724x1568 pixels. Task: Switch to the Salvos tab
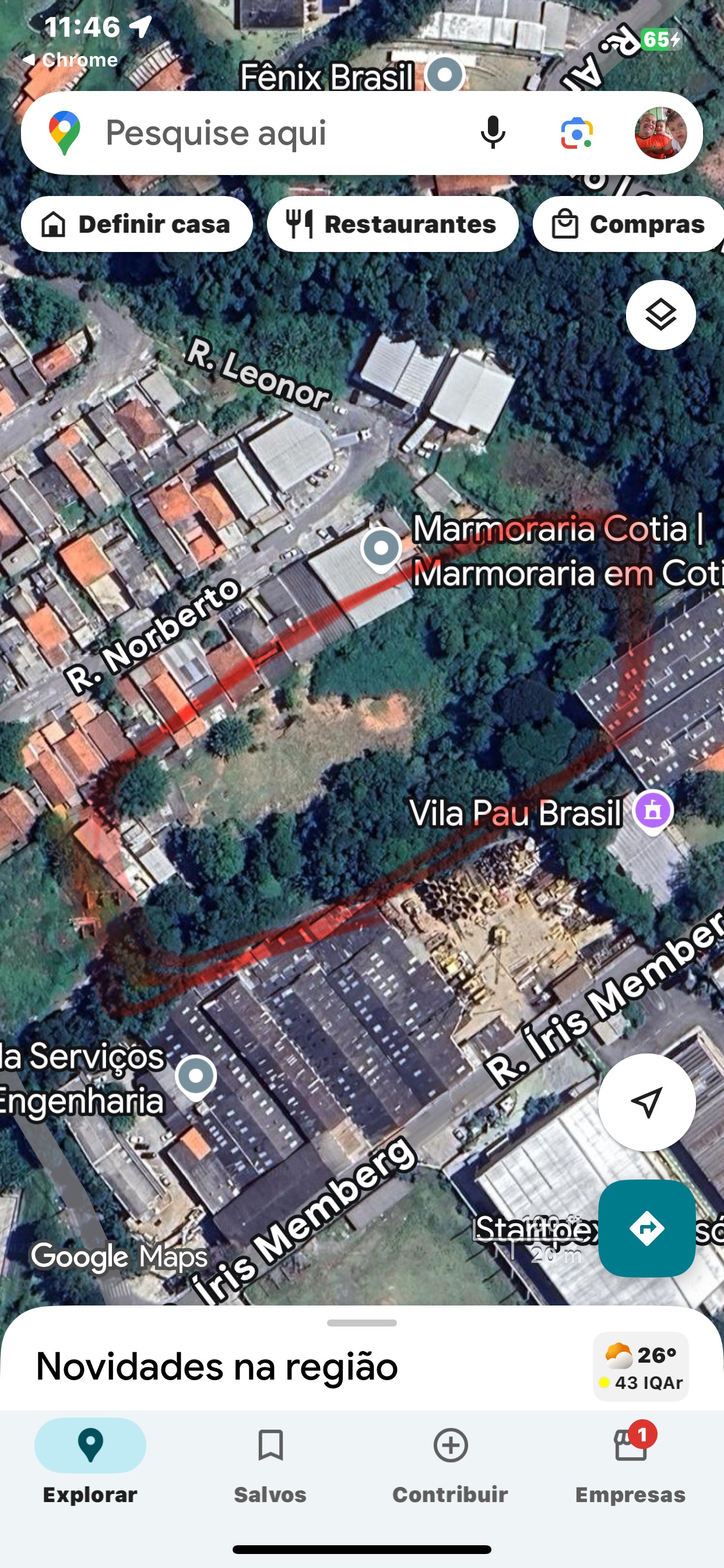(270, 1461)
